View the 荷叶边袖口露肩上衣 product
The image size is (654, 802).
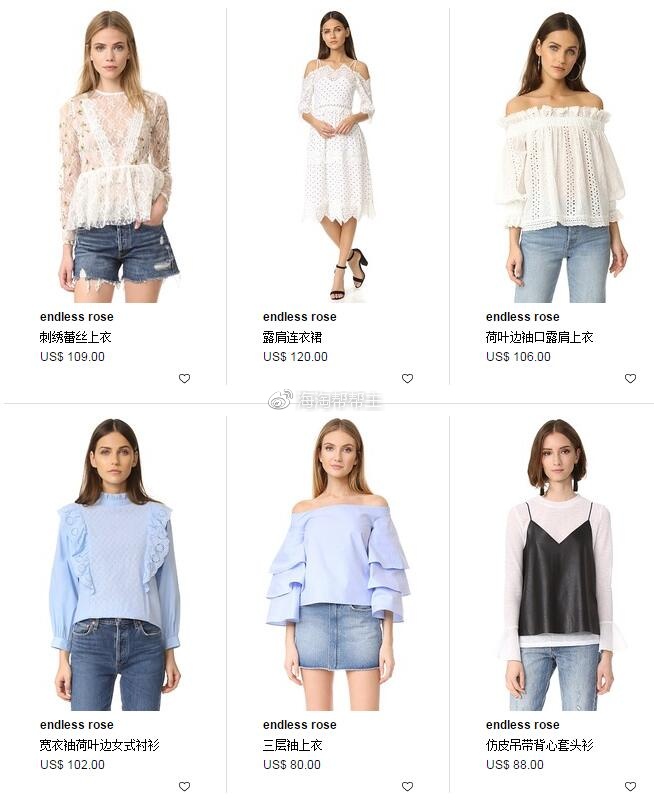561,160
